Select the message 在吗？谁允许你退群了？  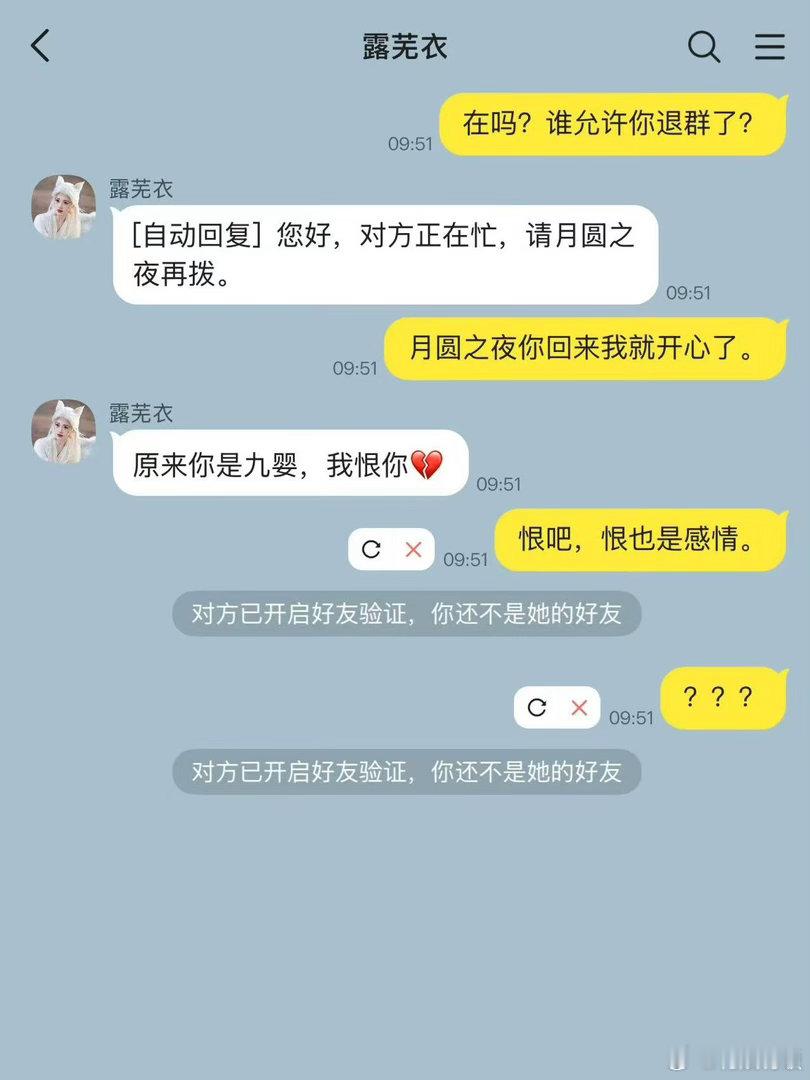point(612,122)
